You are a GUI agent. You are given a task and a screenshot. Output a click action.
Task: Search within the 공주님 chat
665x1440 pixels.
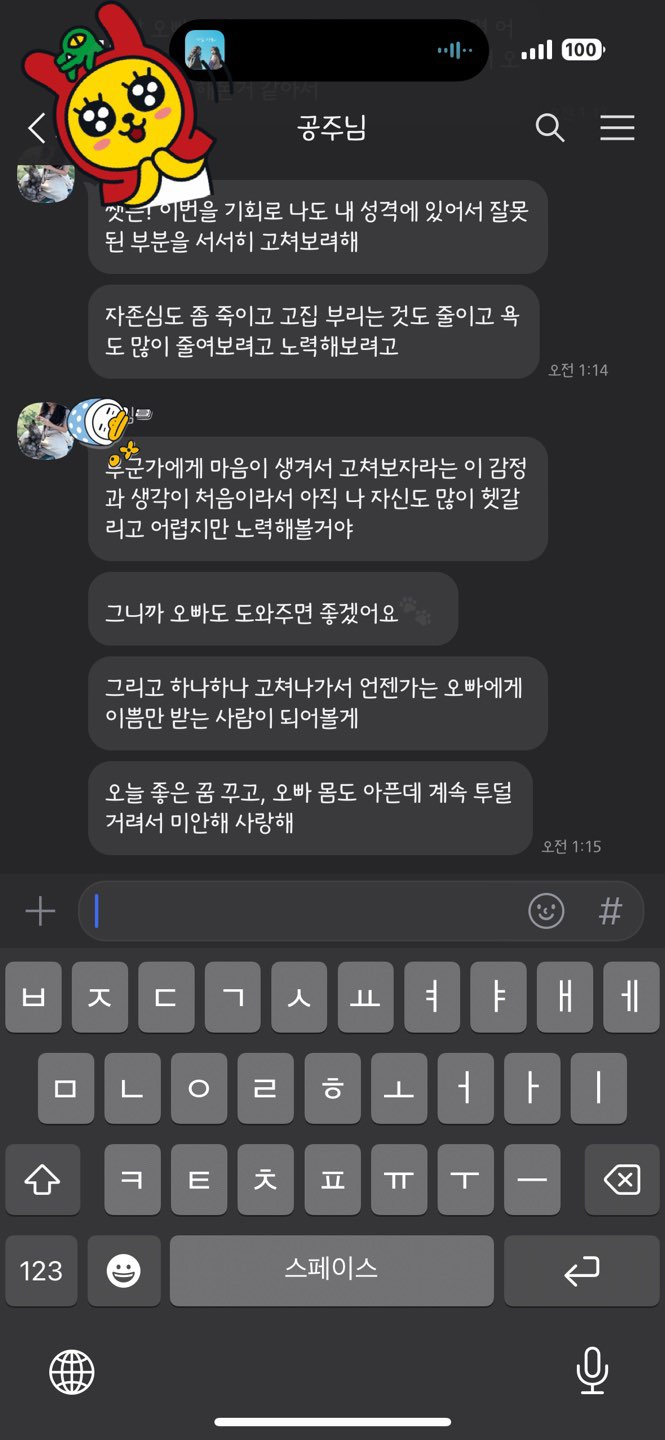[550, 128]
